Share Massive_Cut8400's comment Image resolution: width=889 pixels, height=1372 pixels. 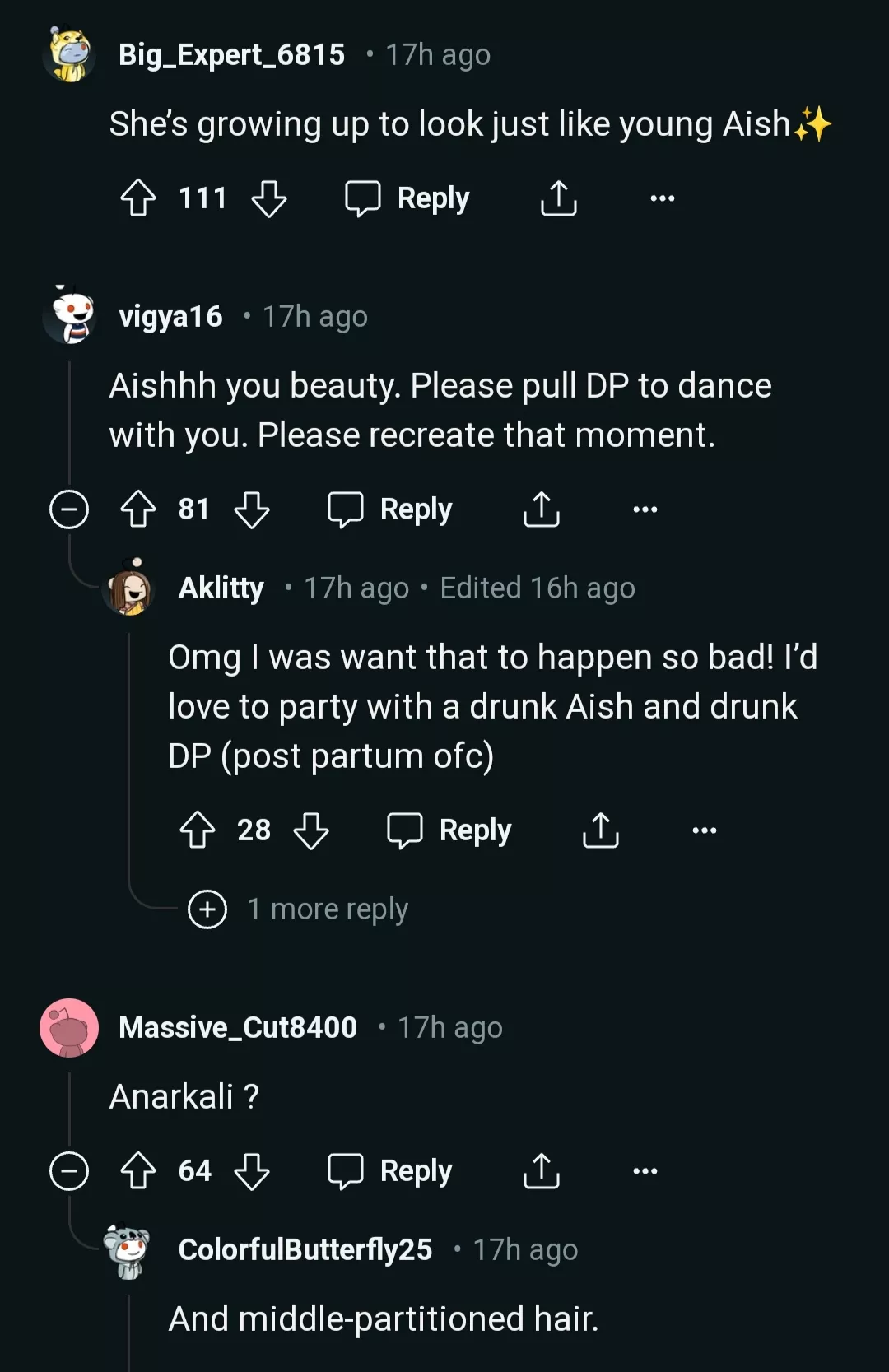[541, 1171]
